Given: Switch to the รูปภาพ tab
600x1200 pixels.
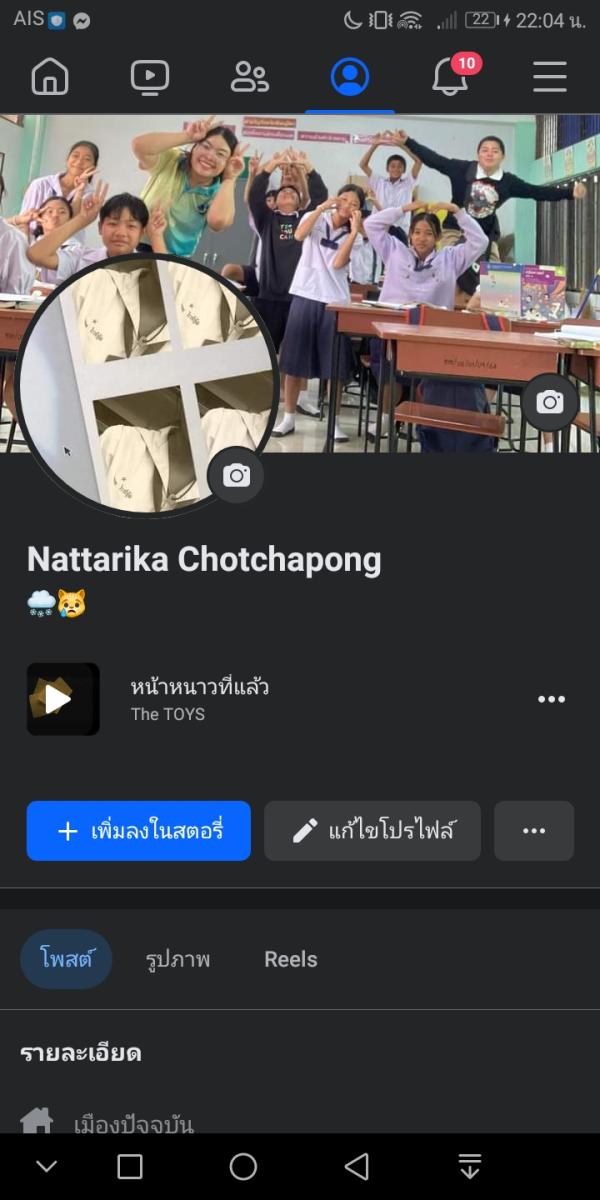Looking at the screenshot, I should click(177, 959).
